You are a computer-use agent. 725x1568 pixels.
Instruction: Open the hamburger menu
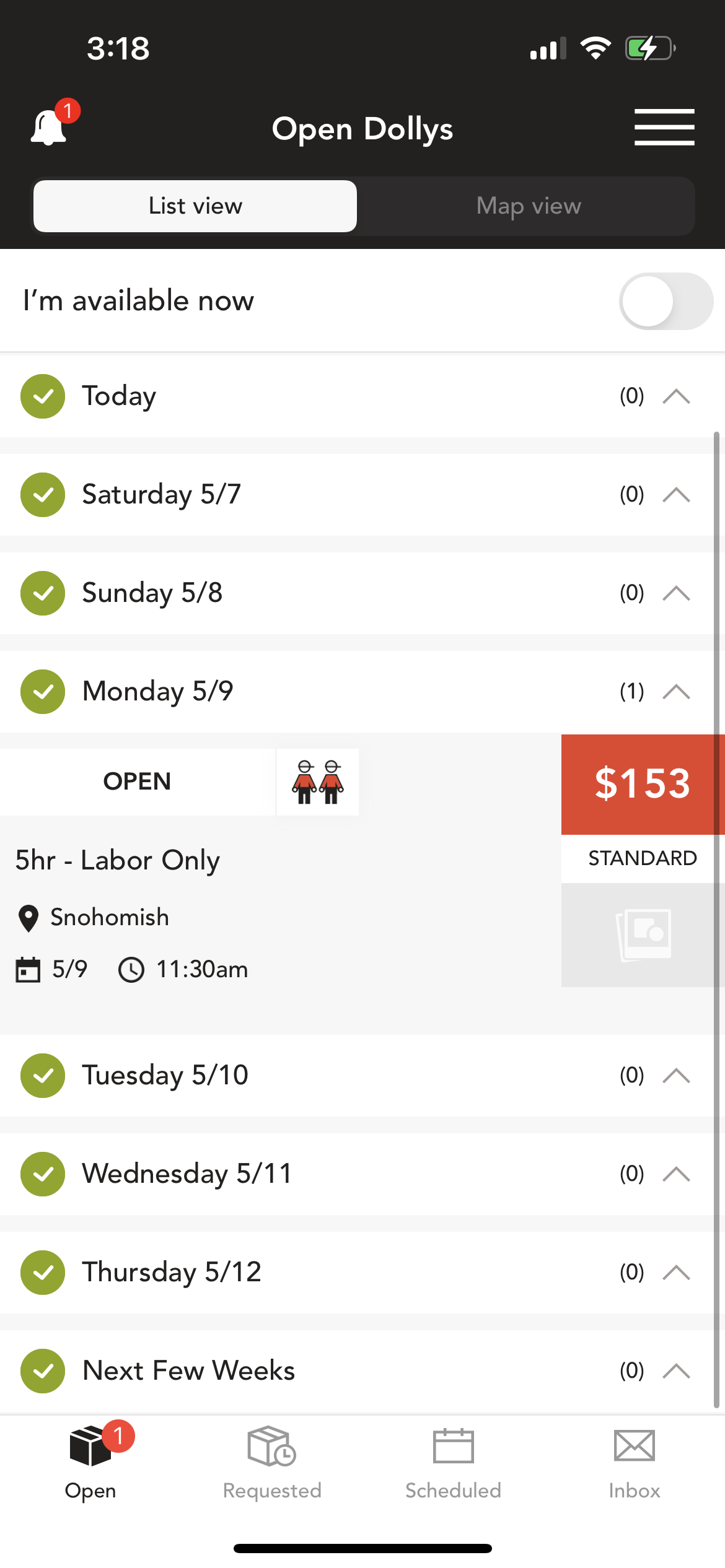coord(664,128)
